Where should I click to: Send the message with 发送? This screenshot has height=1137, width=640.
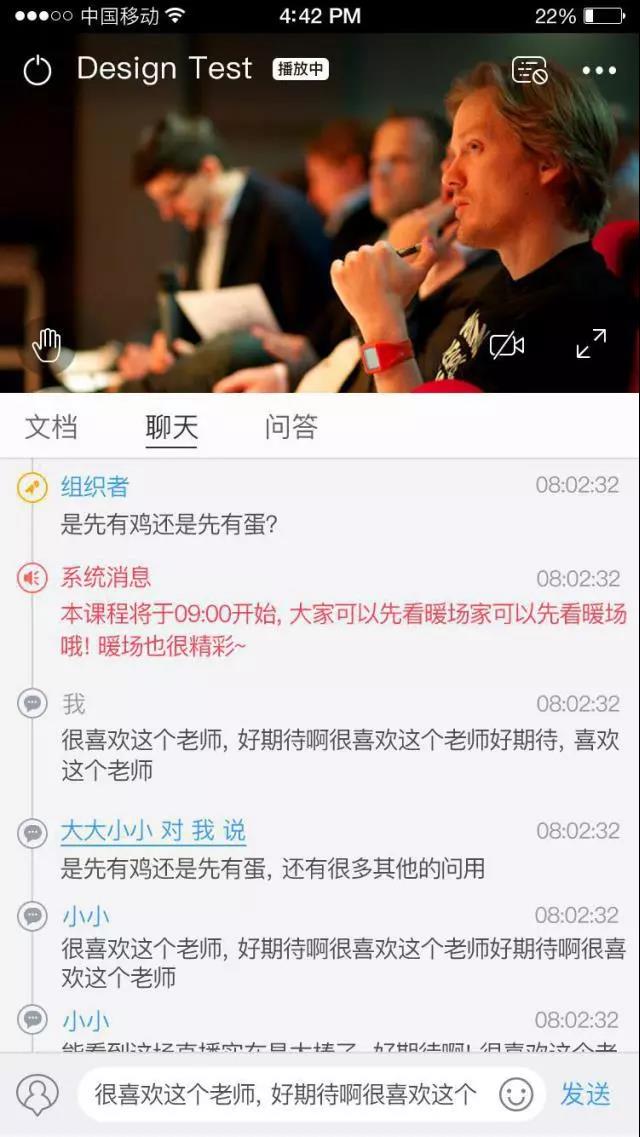click(x=586, y=1094)
